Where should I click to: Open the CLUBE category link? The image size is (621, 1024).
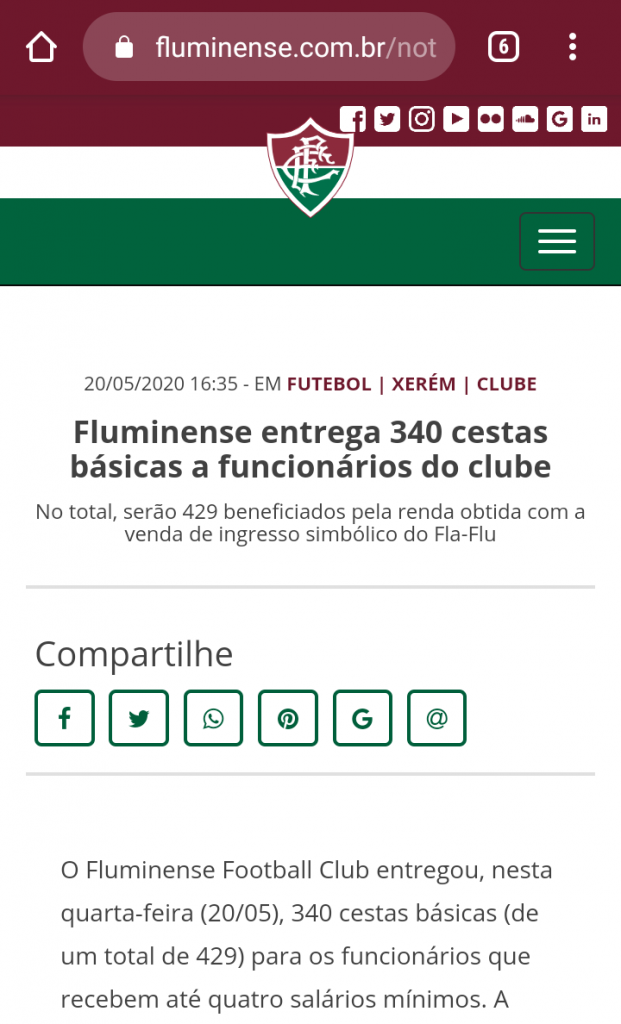(x=507, y=384)
